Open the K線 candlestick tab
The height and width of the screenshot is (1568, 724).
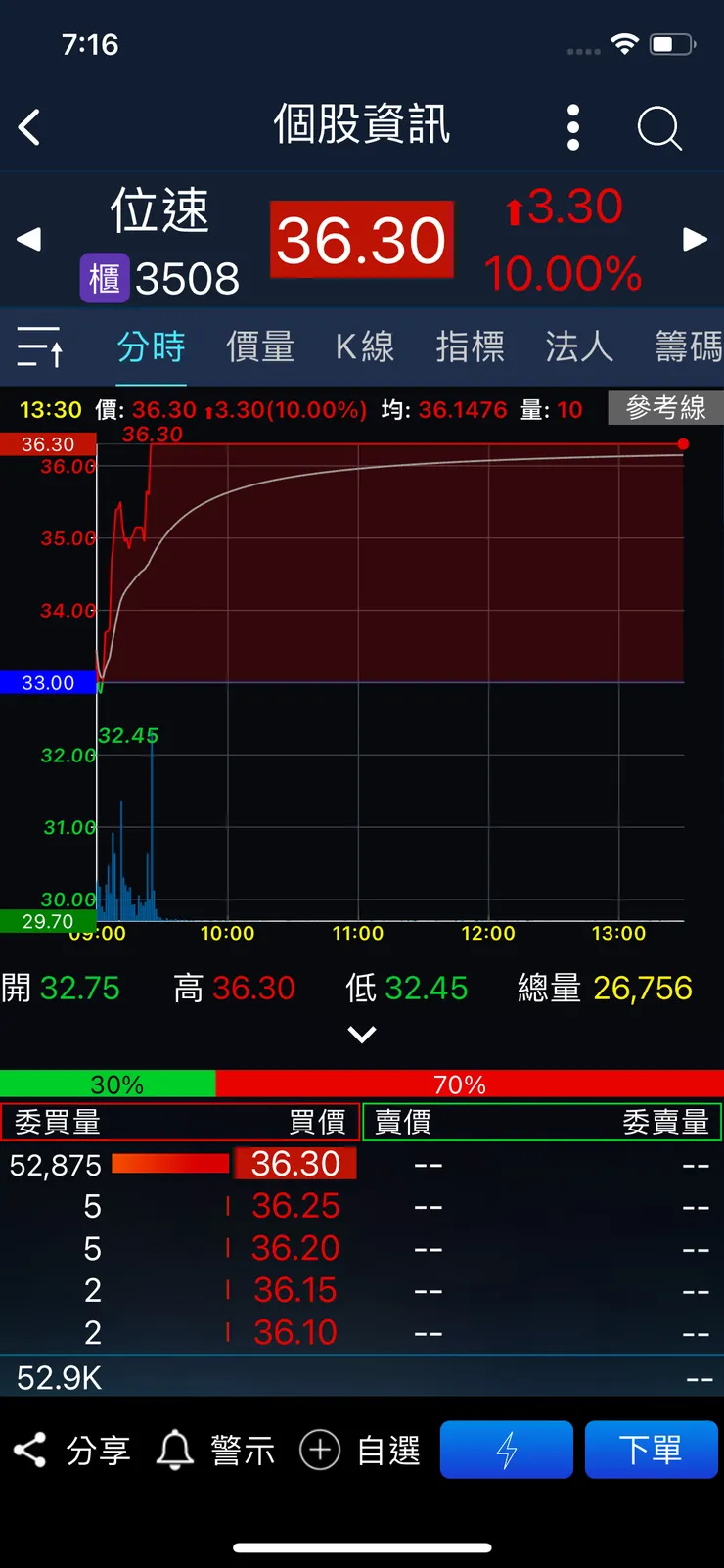[x=365, y=347]
